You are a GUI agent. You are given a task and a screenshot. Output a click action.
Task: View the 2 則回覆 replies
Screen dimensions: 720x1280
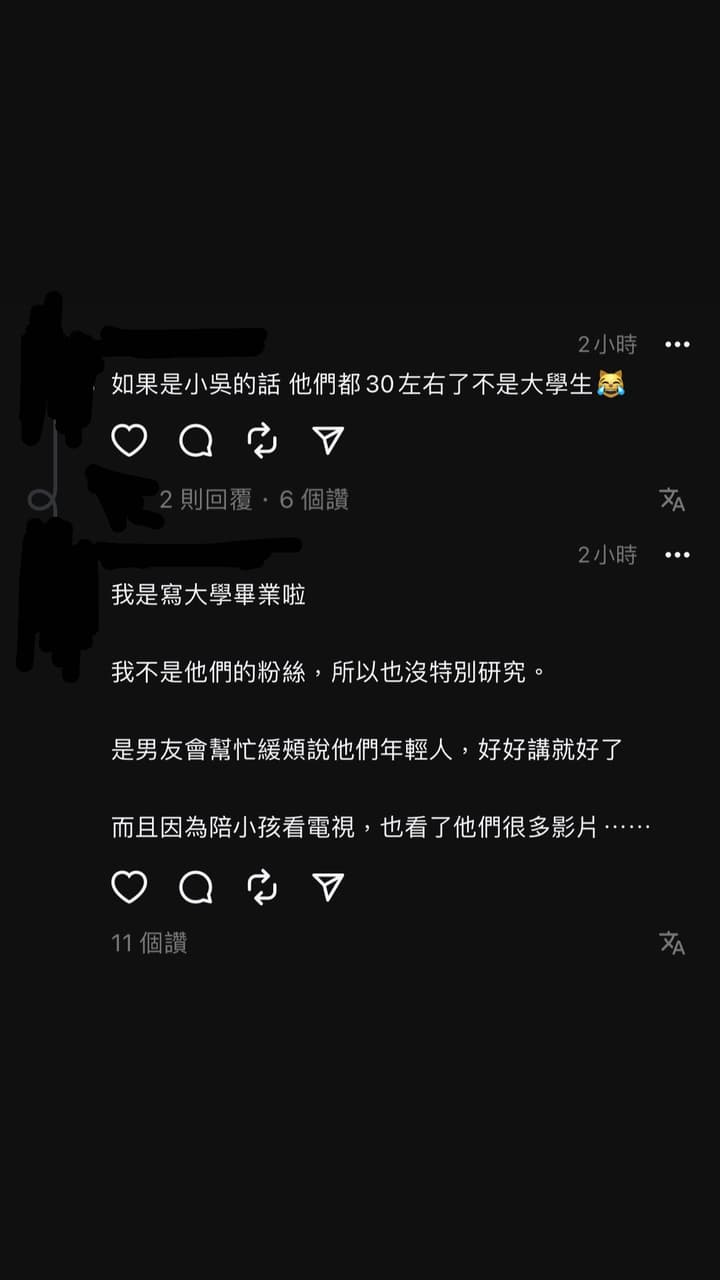(x=206, y=500)
